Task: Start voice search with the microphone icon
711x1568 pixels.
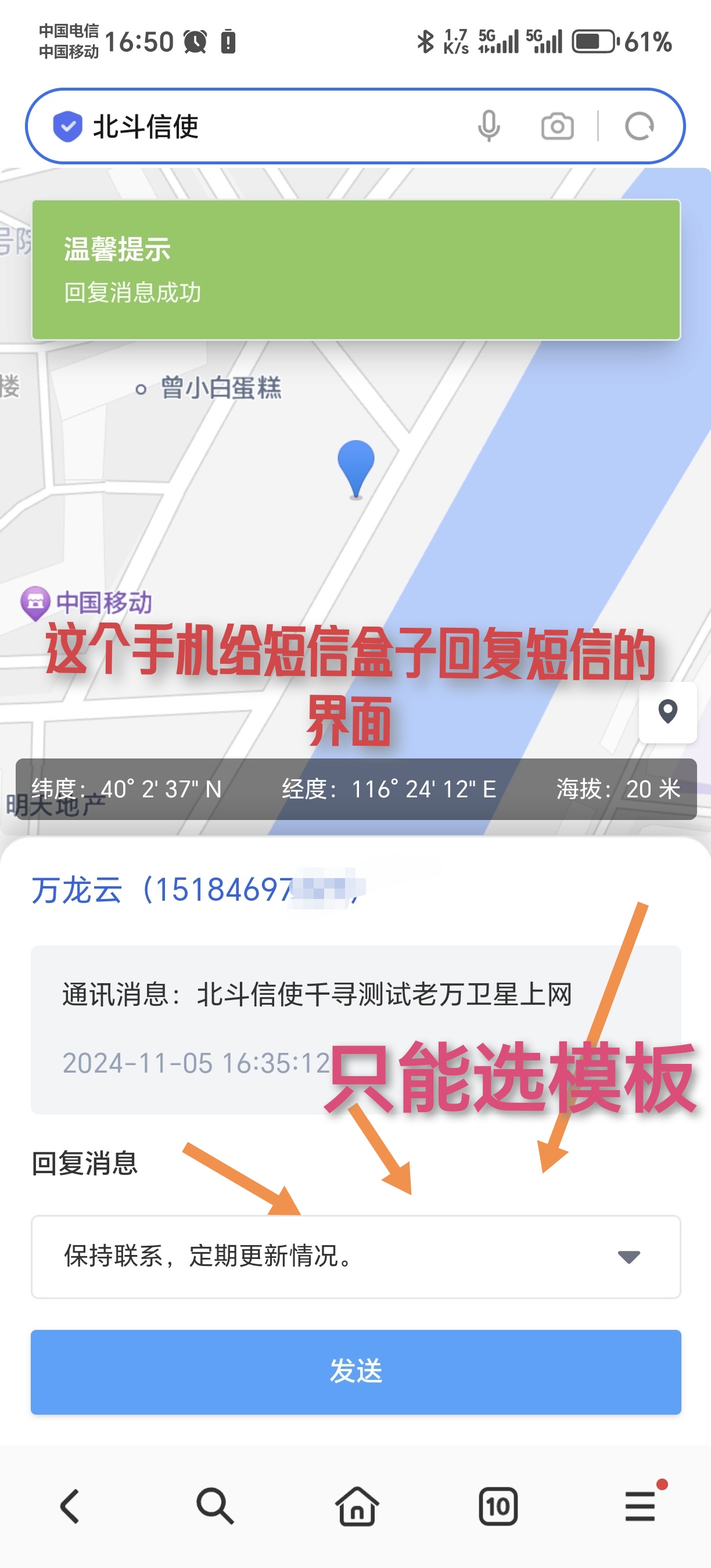Action: 489,127
